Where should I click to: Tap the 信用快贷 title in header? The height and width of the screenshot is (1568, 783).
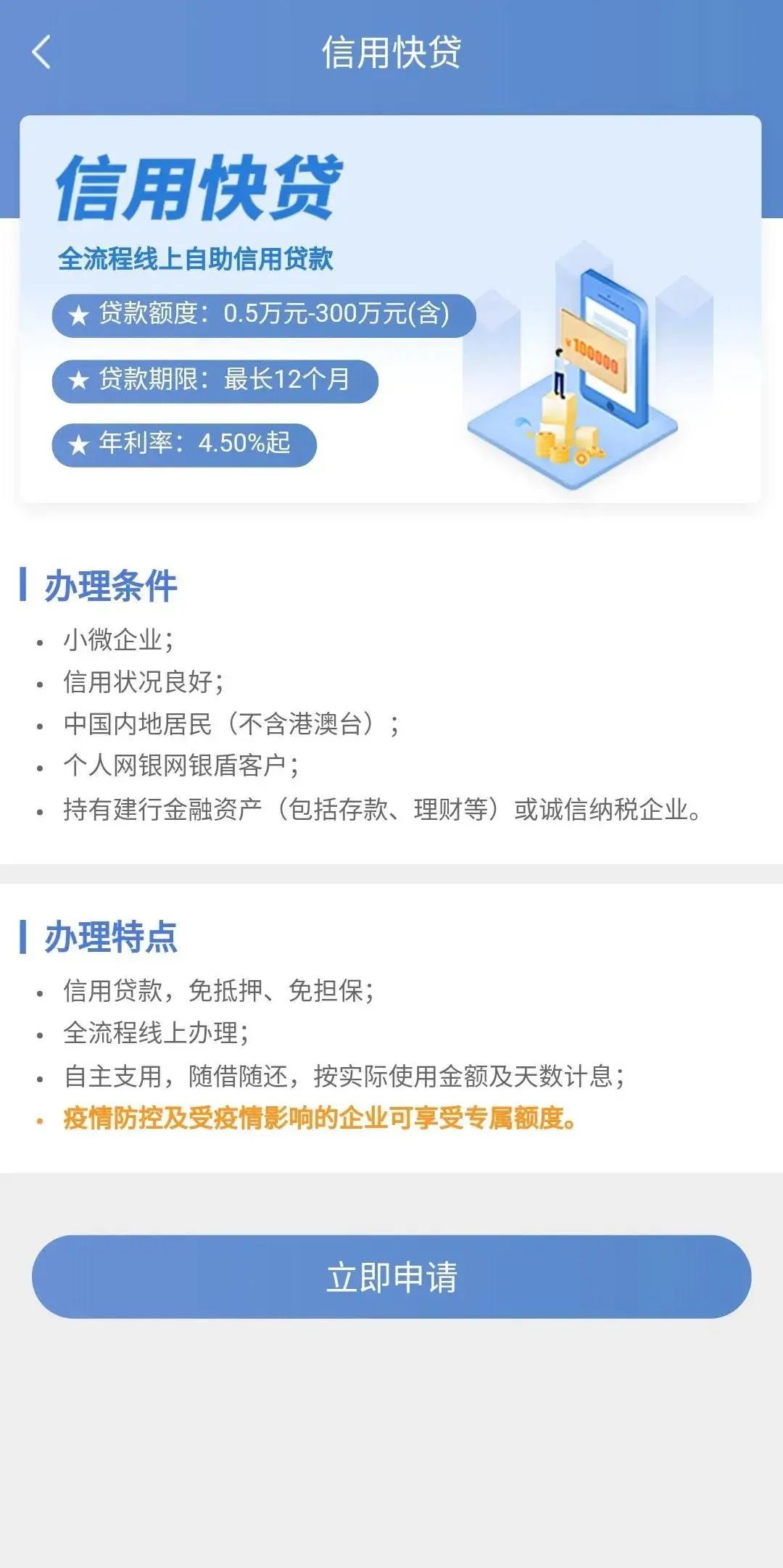(391, 51)
